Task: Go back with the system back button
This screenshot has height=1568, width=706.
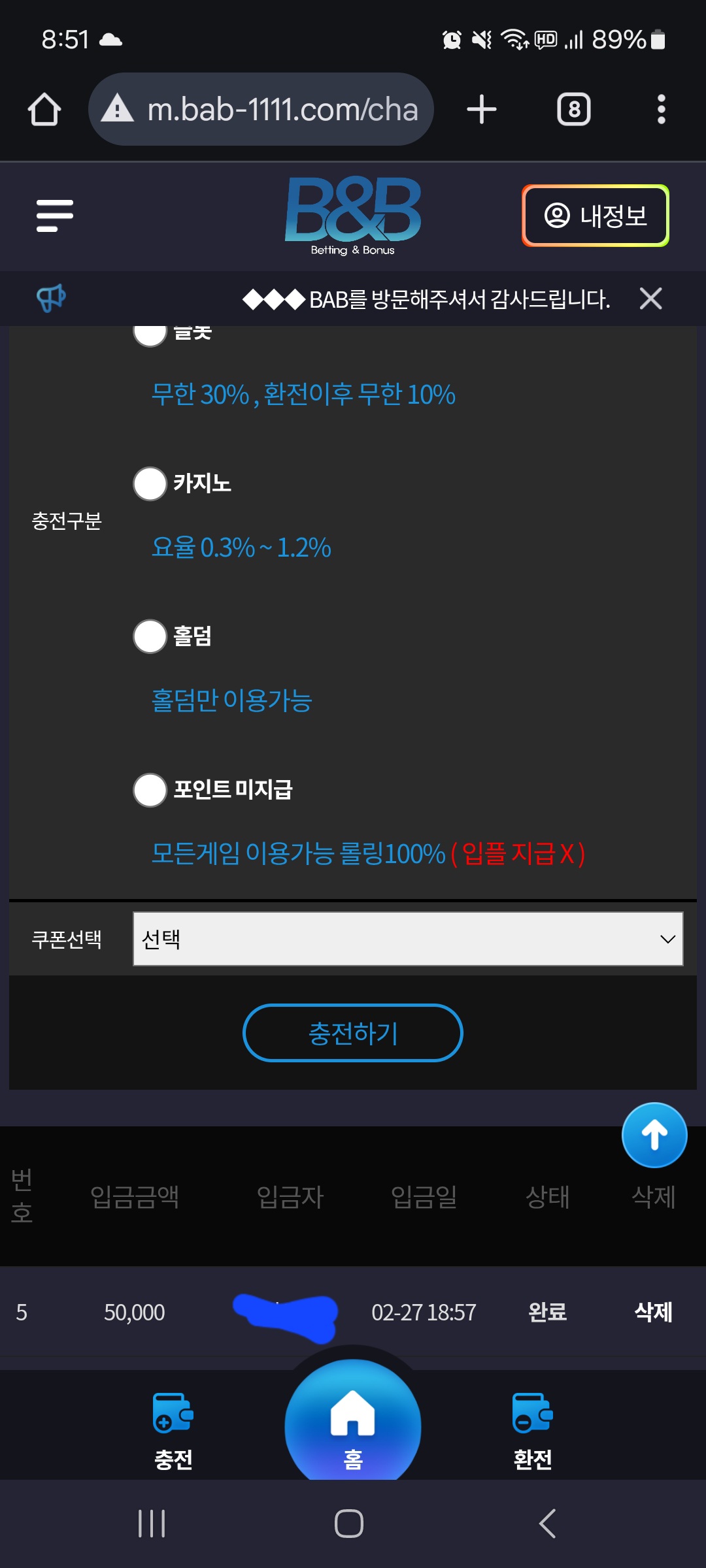Action: [x=547, y=1524]
